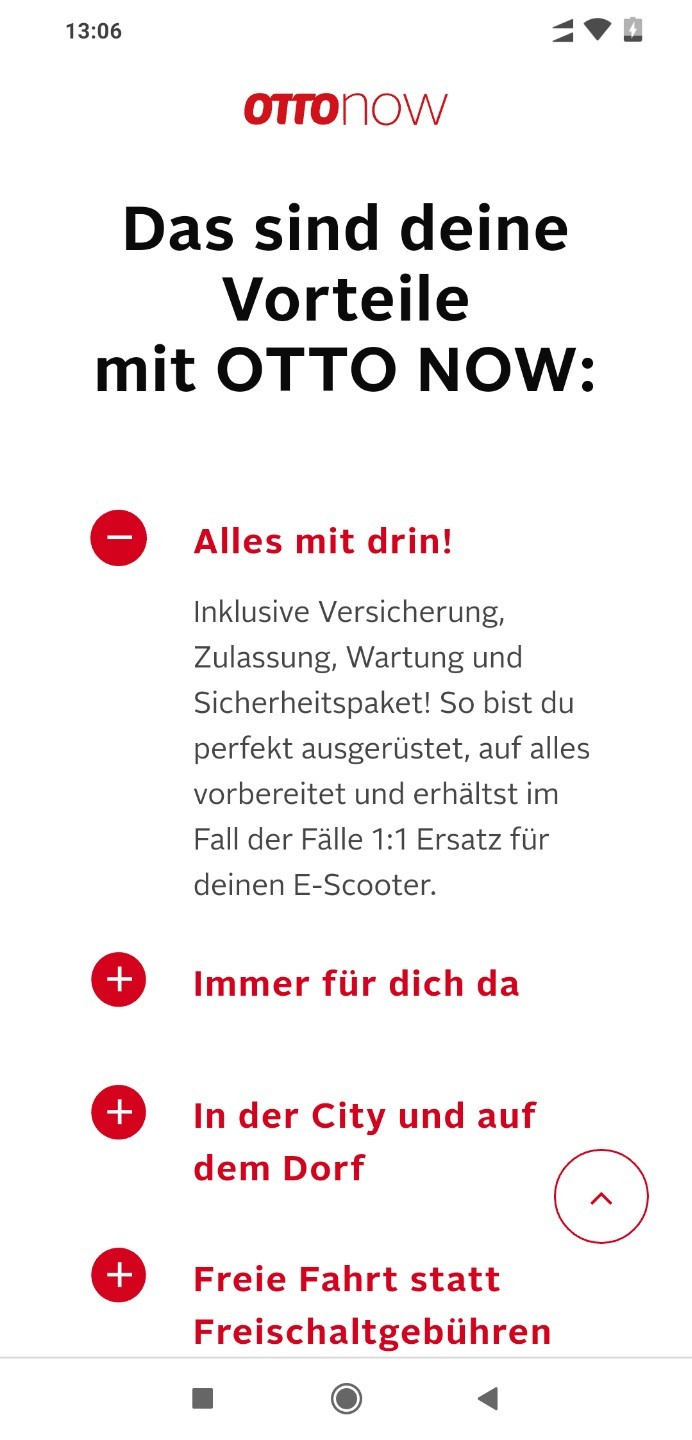Viewport: 692px width, 1440px height.
Task: Go back using the system back button
Action: click(x=488, y=1398)
